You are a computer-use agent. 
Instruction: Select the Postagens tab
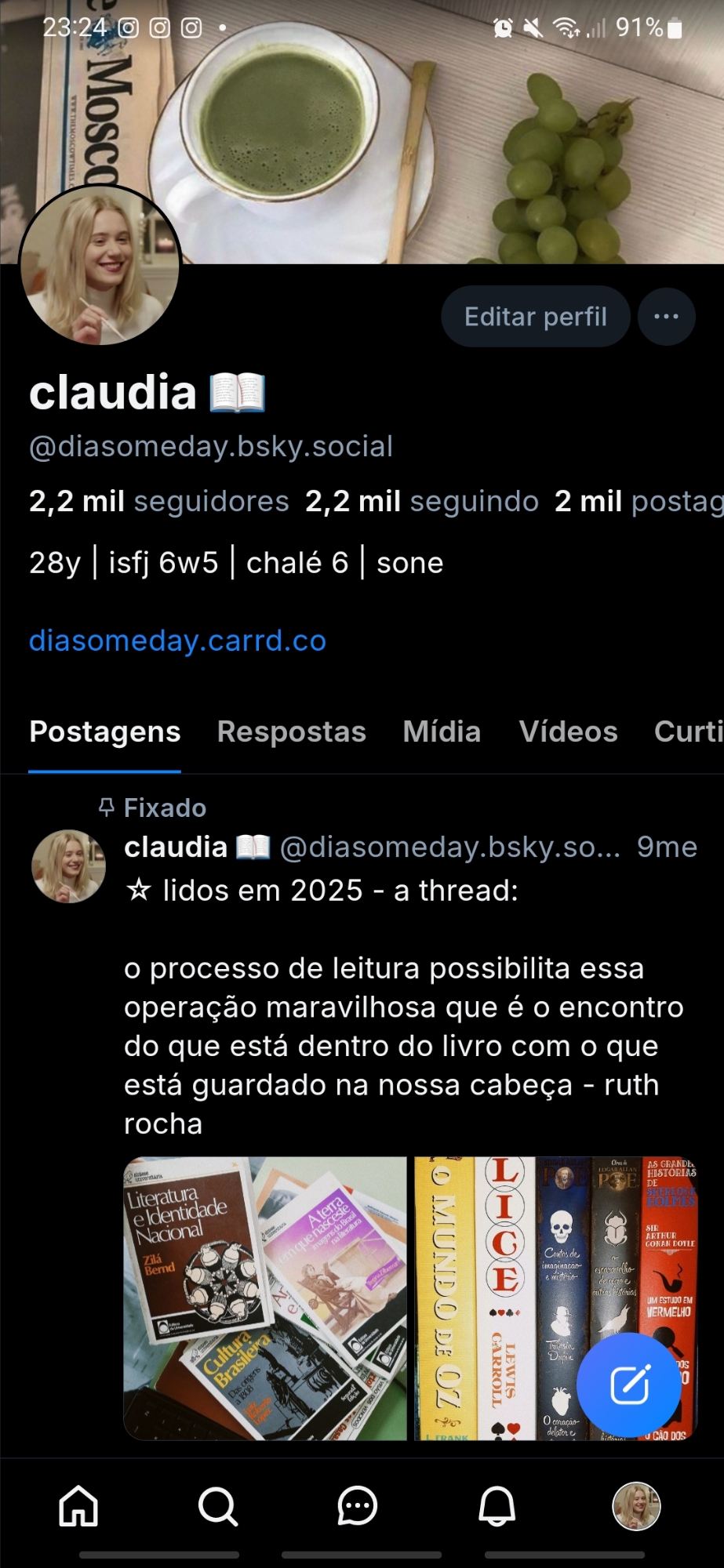(x=105, y=731)
